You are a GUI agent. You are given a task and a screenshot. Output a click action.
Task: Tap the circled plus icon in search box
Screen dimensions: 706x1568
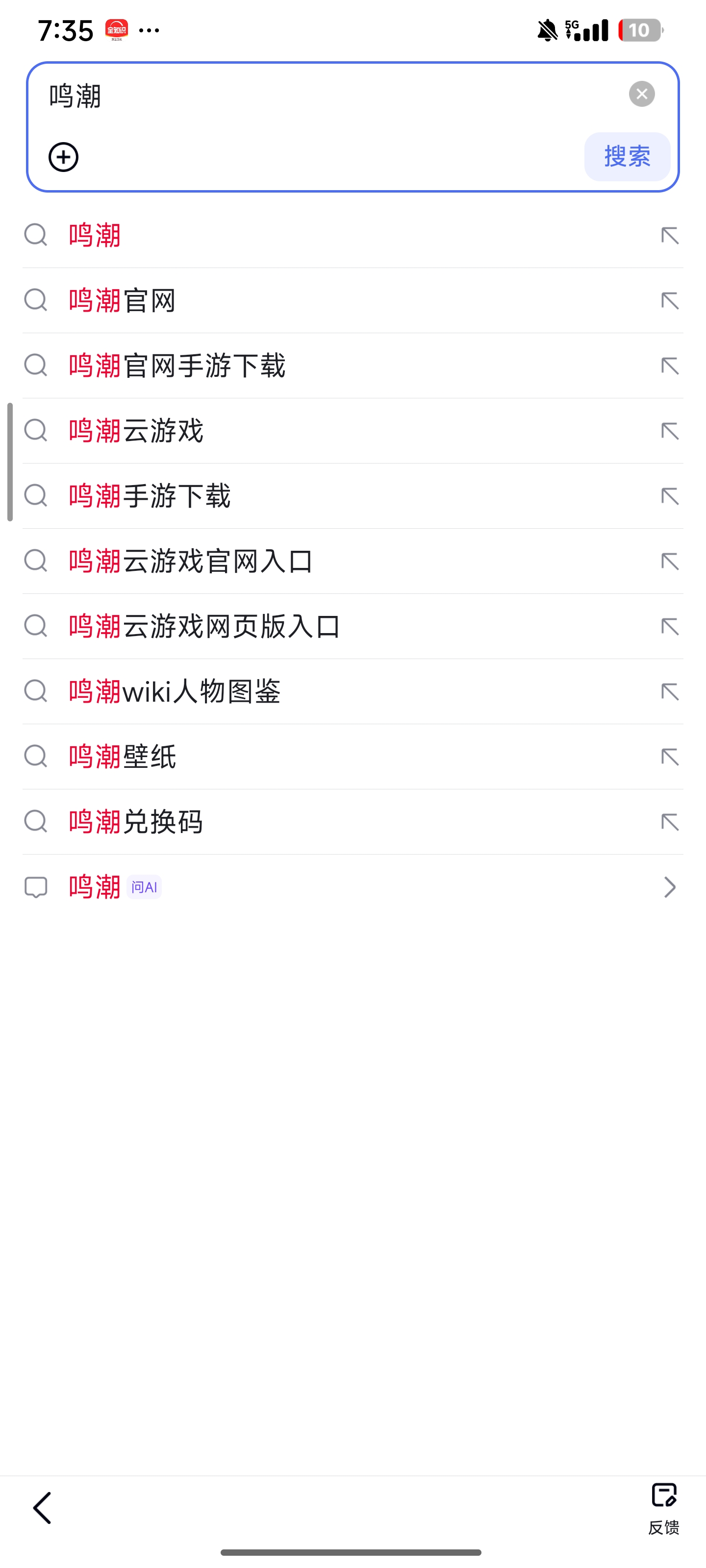63,158
